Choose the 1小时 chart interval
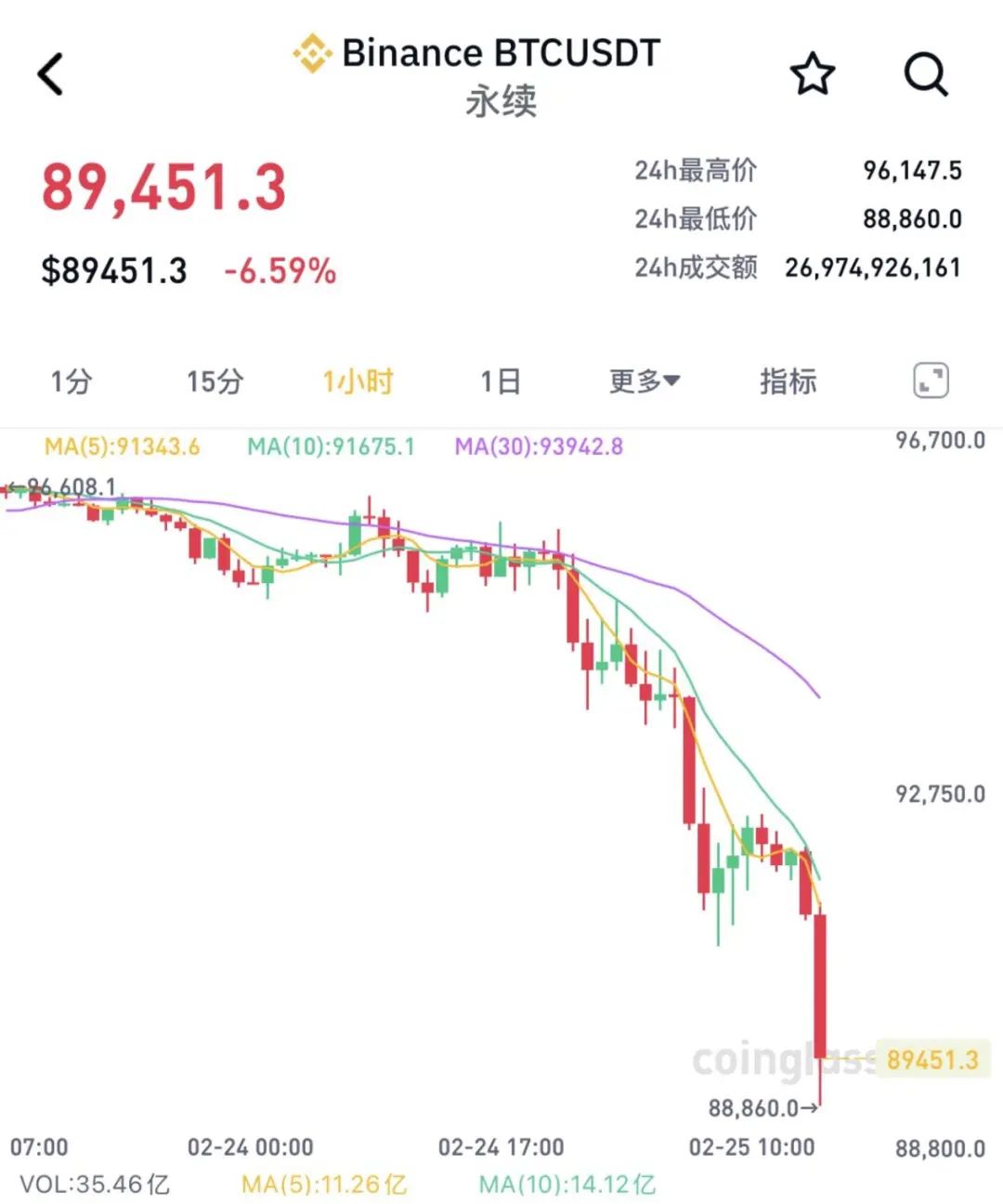This screenshot has height=1204, width=1003. [358, 382]
